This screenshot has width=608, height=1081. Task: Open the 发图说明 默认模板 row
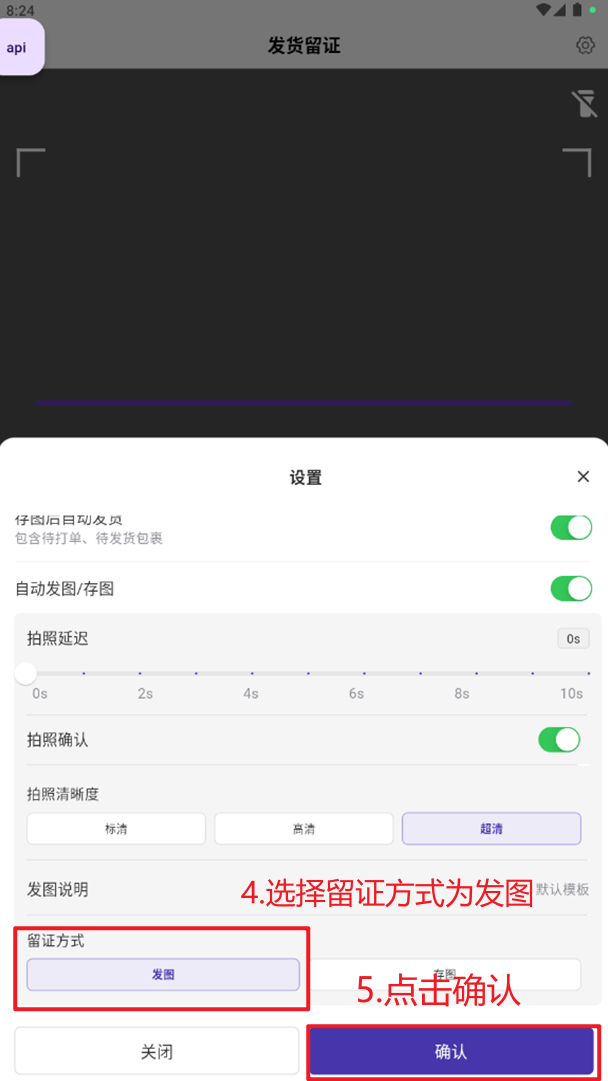(307, 889)
